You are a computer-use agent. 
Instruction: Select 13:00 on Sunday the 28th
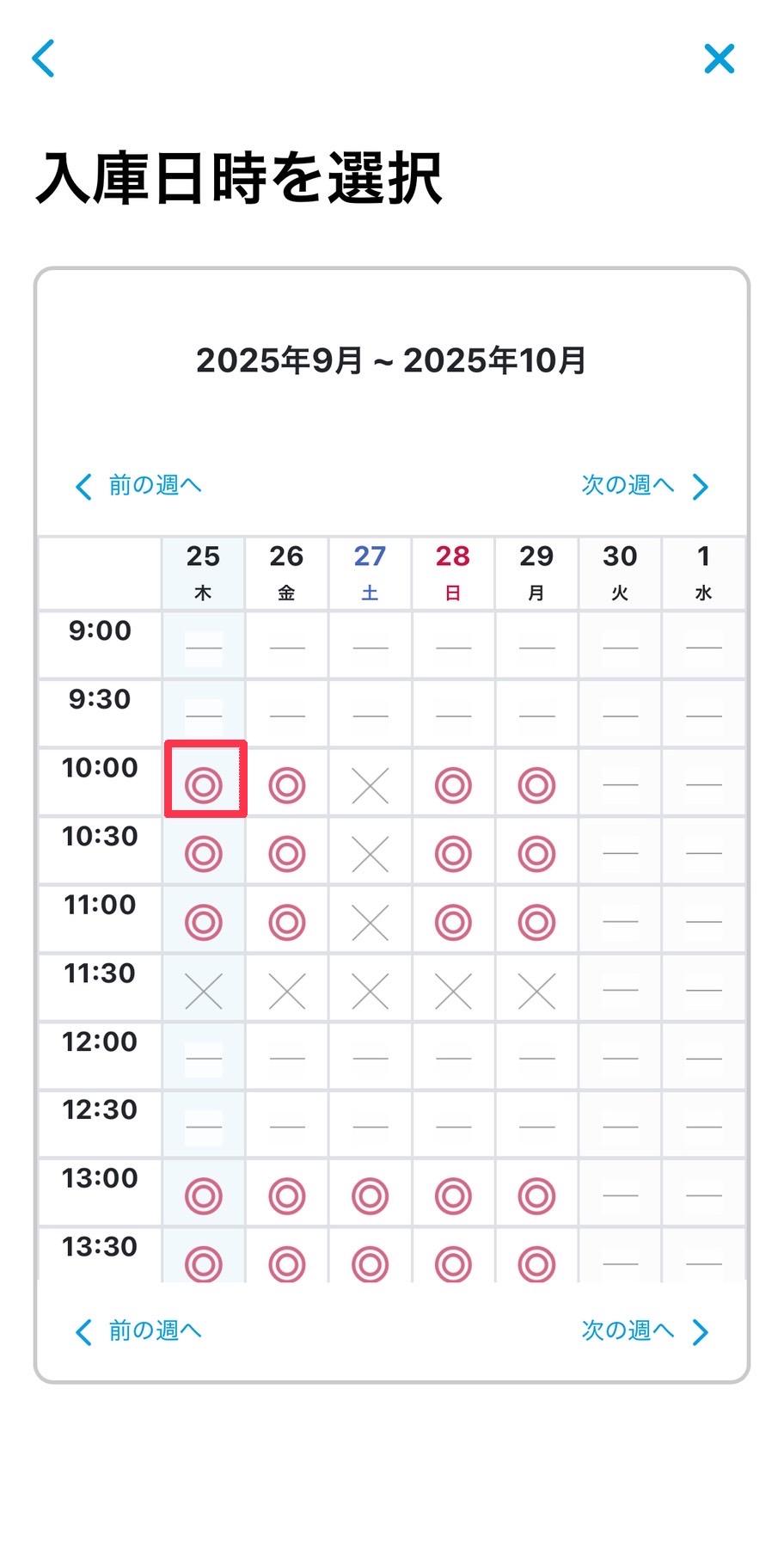(453, 1195)
